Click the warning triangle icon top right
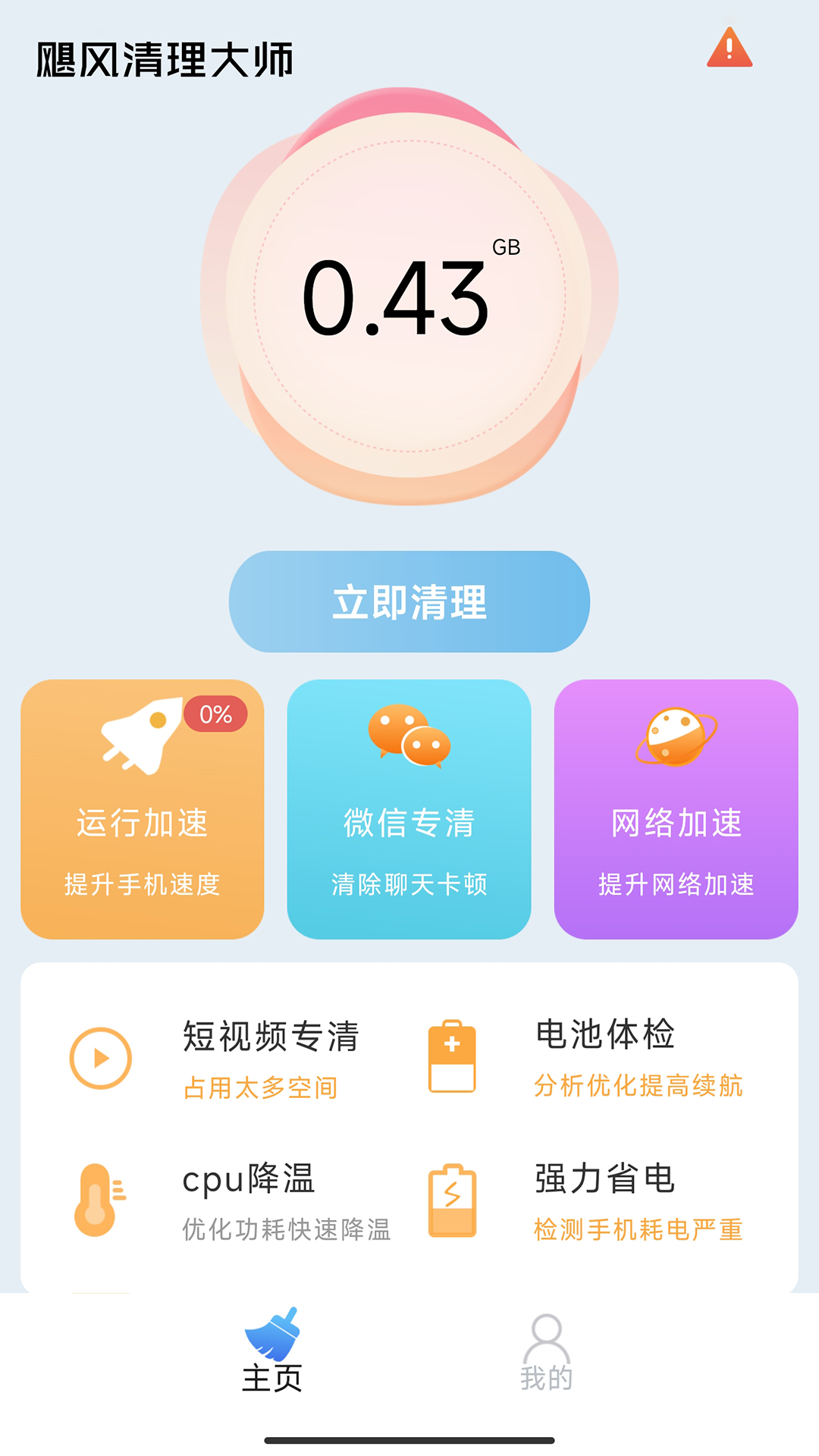The width and height of the screenshot is (819, 1456). [x=729, y=49]
